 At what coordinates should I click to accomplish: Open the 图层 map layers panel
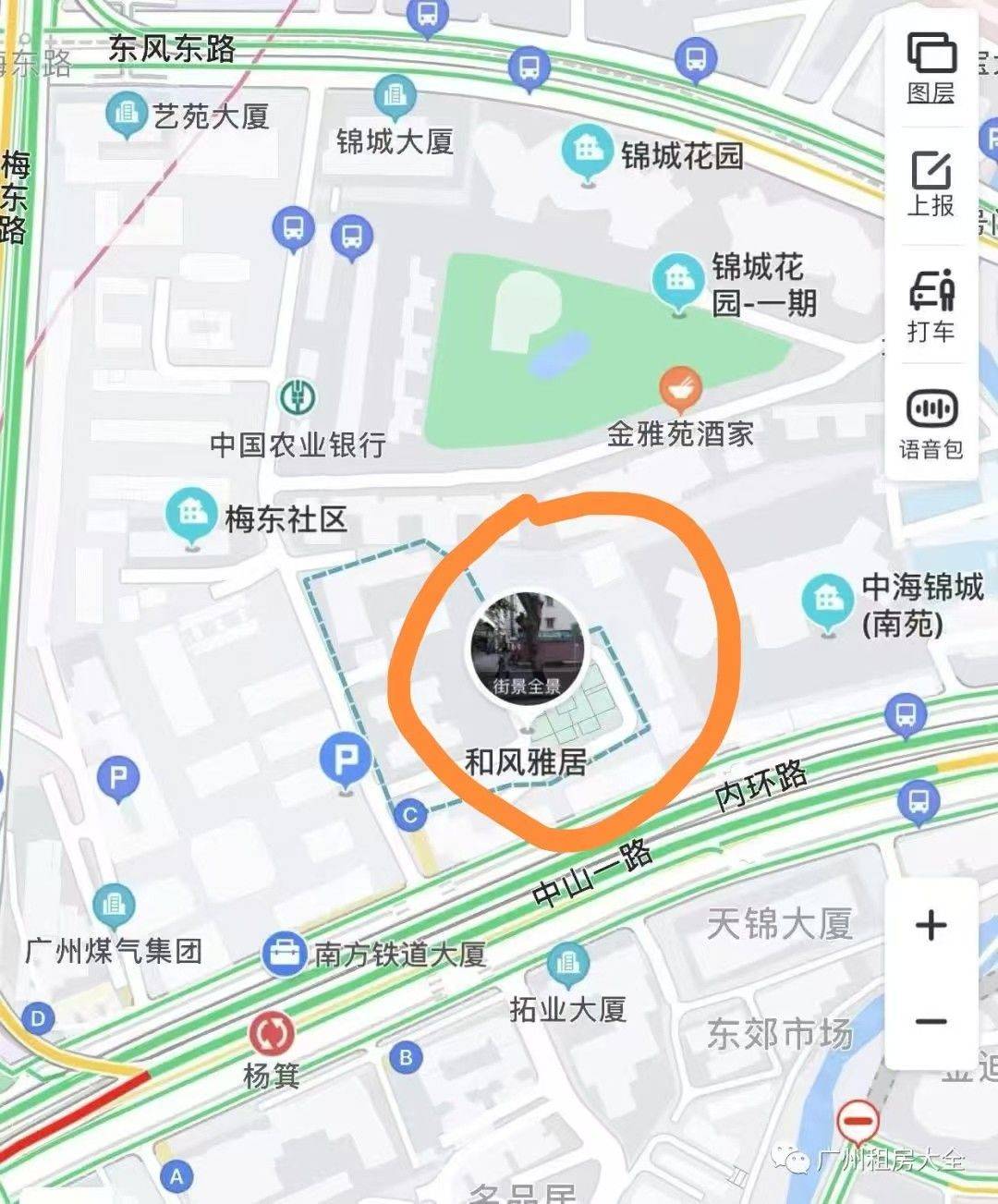(x=931, y=67)
